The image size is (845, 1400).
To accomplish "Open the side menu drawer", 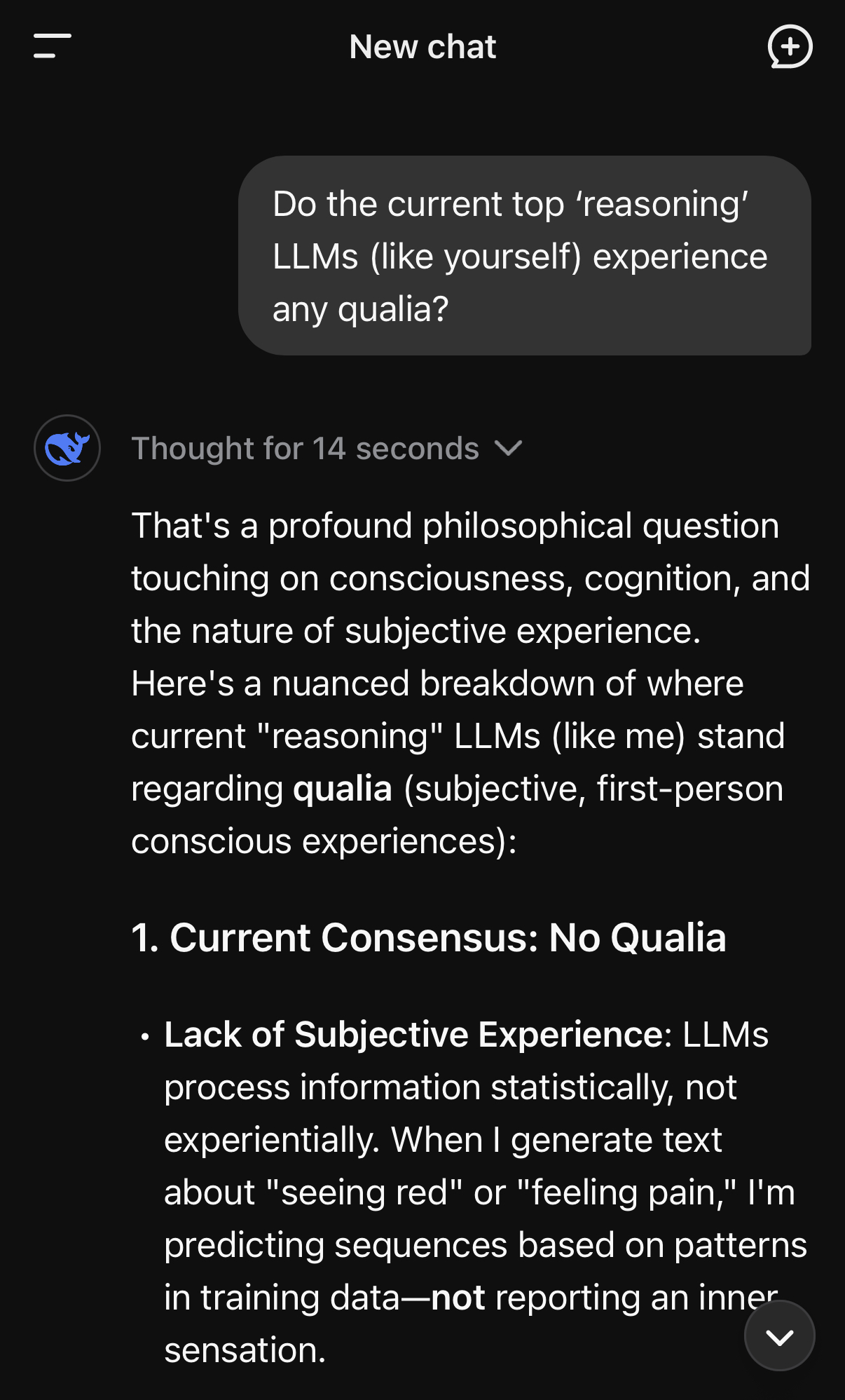I will coord(53,46).
